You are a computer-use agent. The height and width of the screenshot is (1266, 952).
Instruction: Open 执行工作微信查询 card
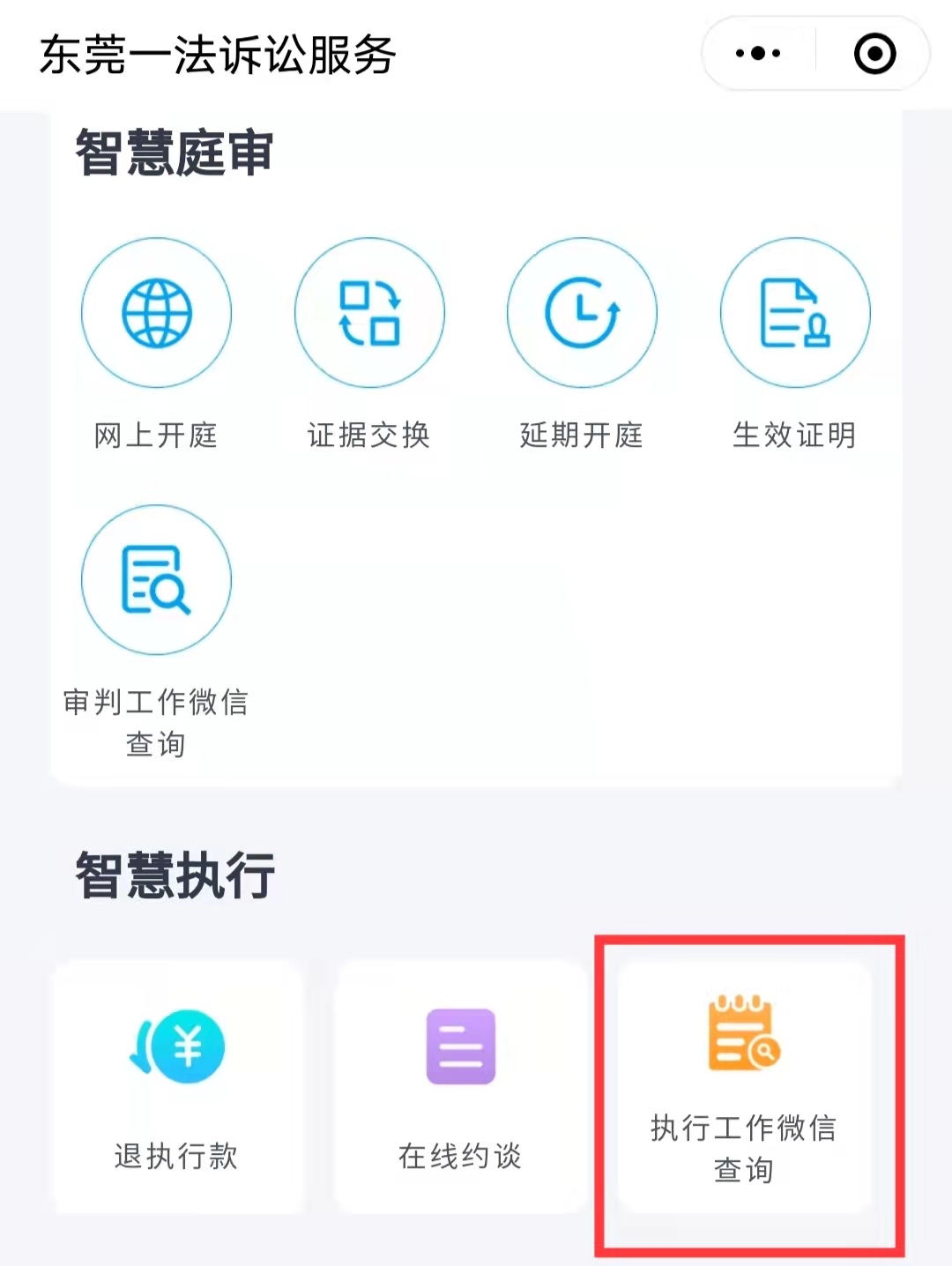click(x=744, y=1086)
